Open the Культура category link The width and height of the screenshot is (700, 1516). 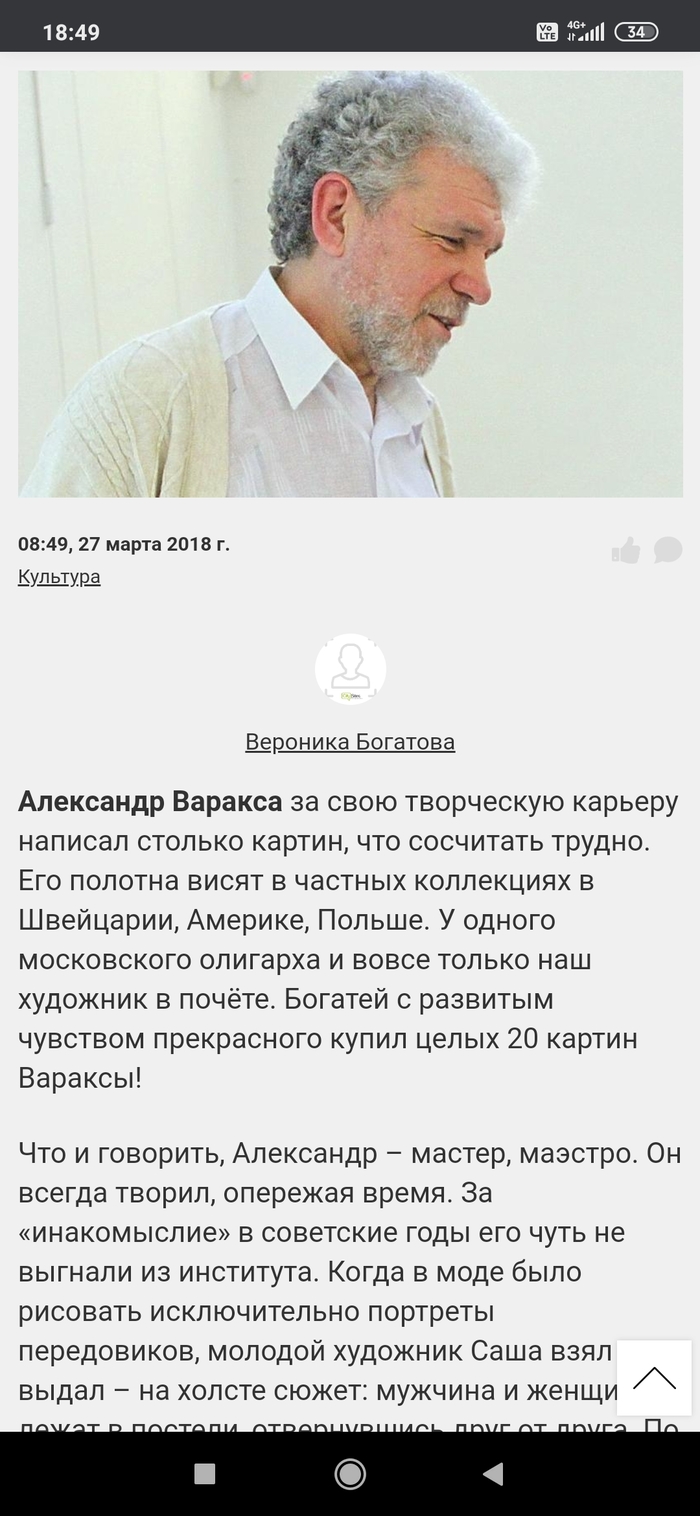(59, 577)
